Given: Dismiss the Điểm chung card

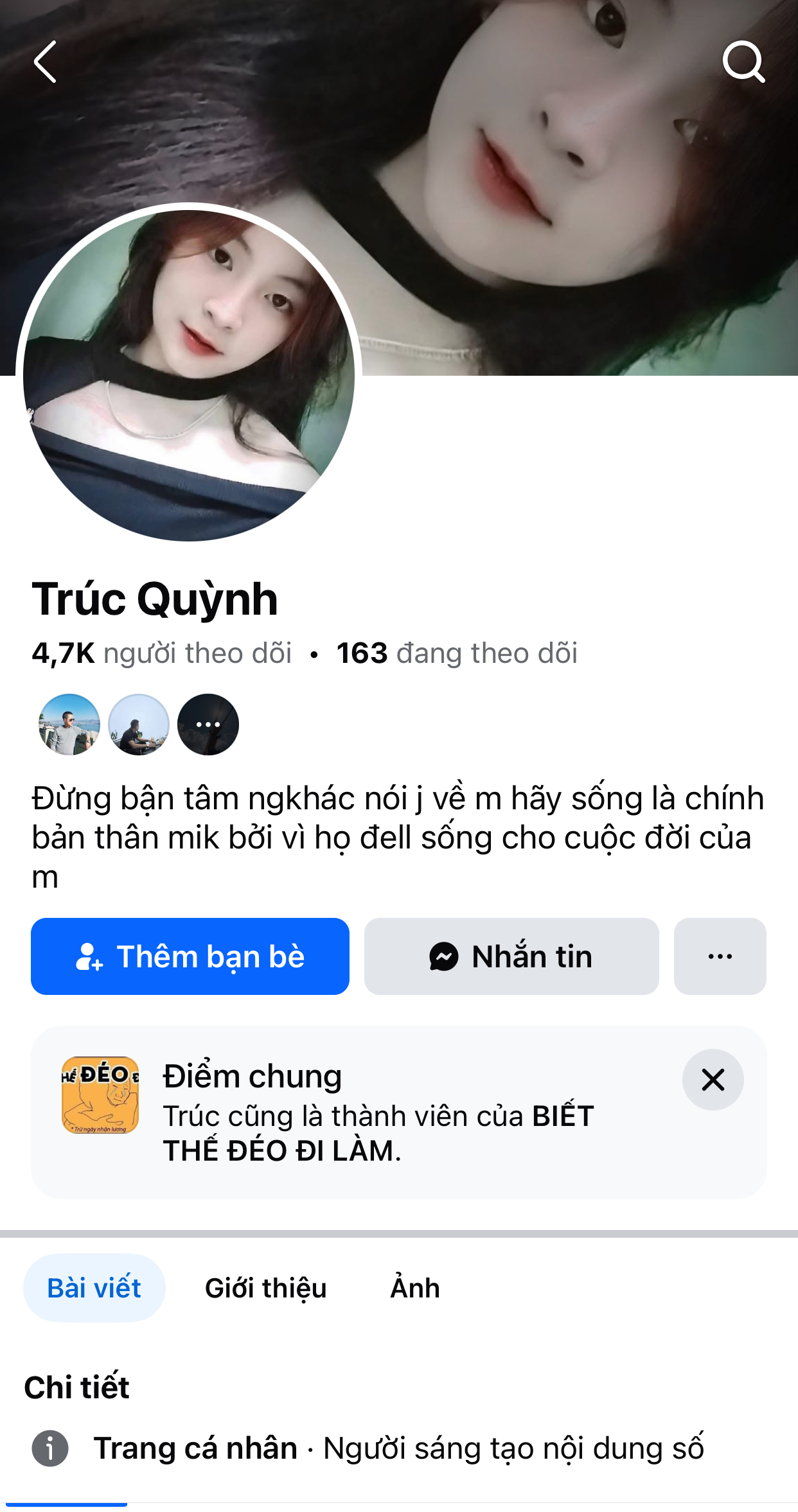Looking at the screenshot, I should pyautogui.click(x=713, y=1080).
